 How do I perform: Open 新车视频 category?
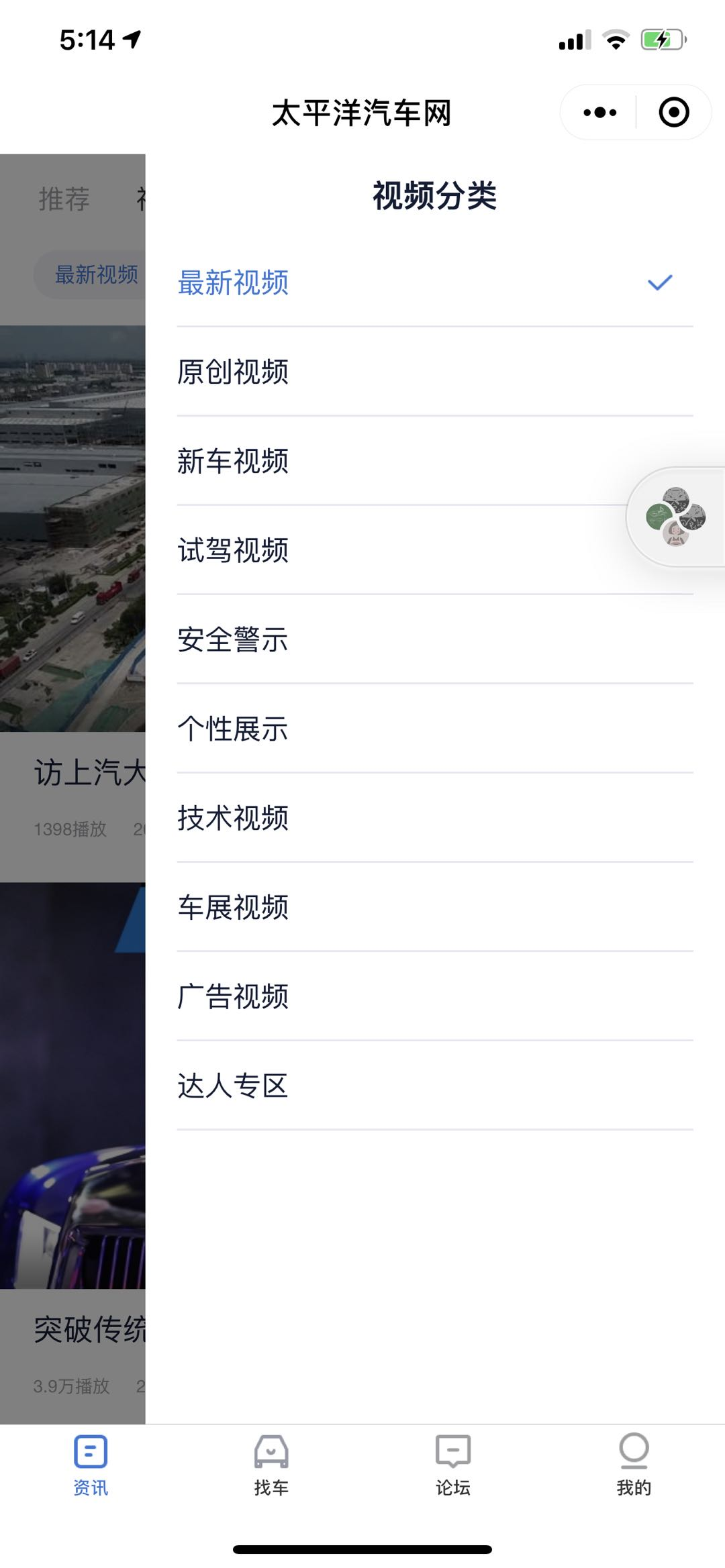point(233,461)
